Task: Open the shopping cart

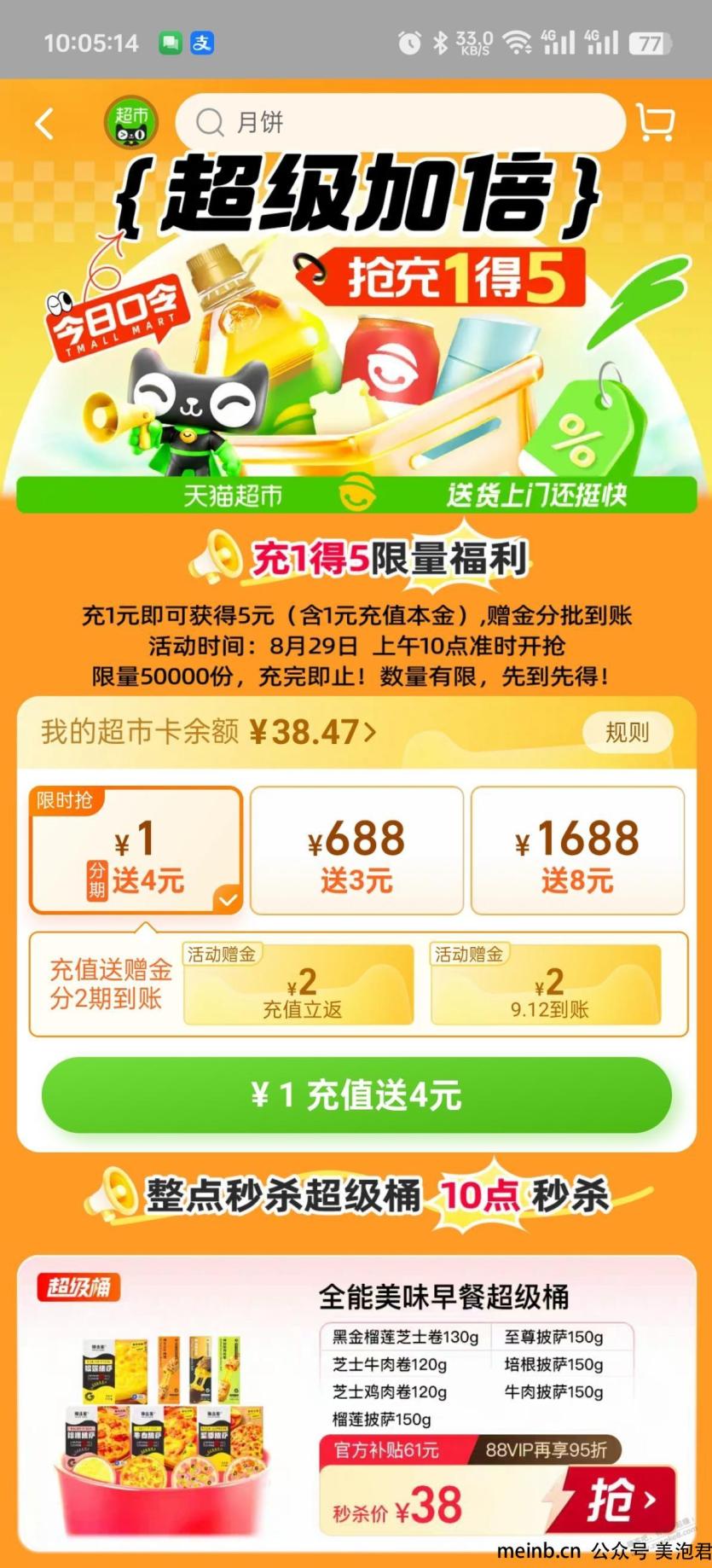Action: [656, 123]
